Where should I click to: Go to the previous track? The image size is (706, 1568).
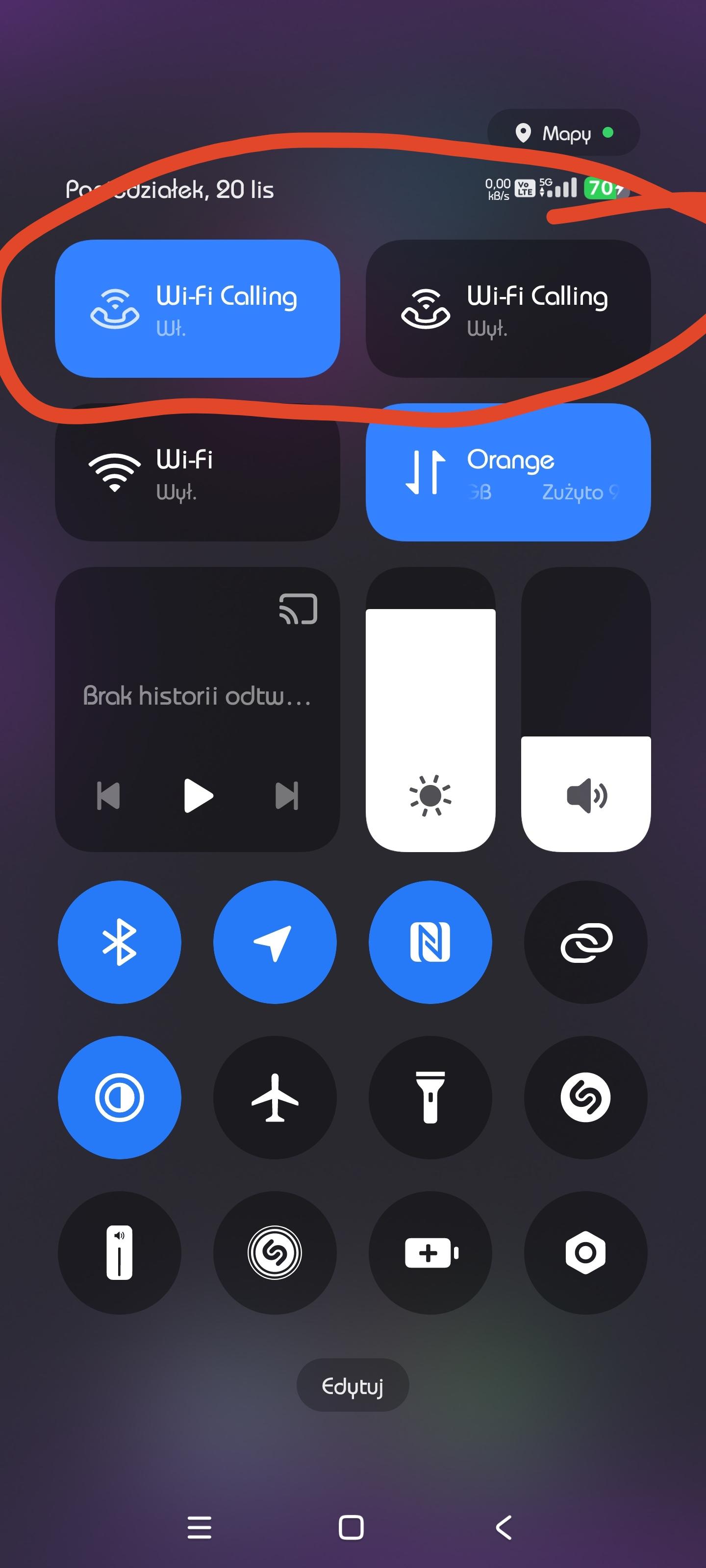108,796
